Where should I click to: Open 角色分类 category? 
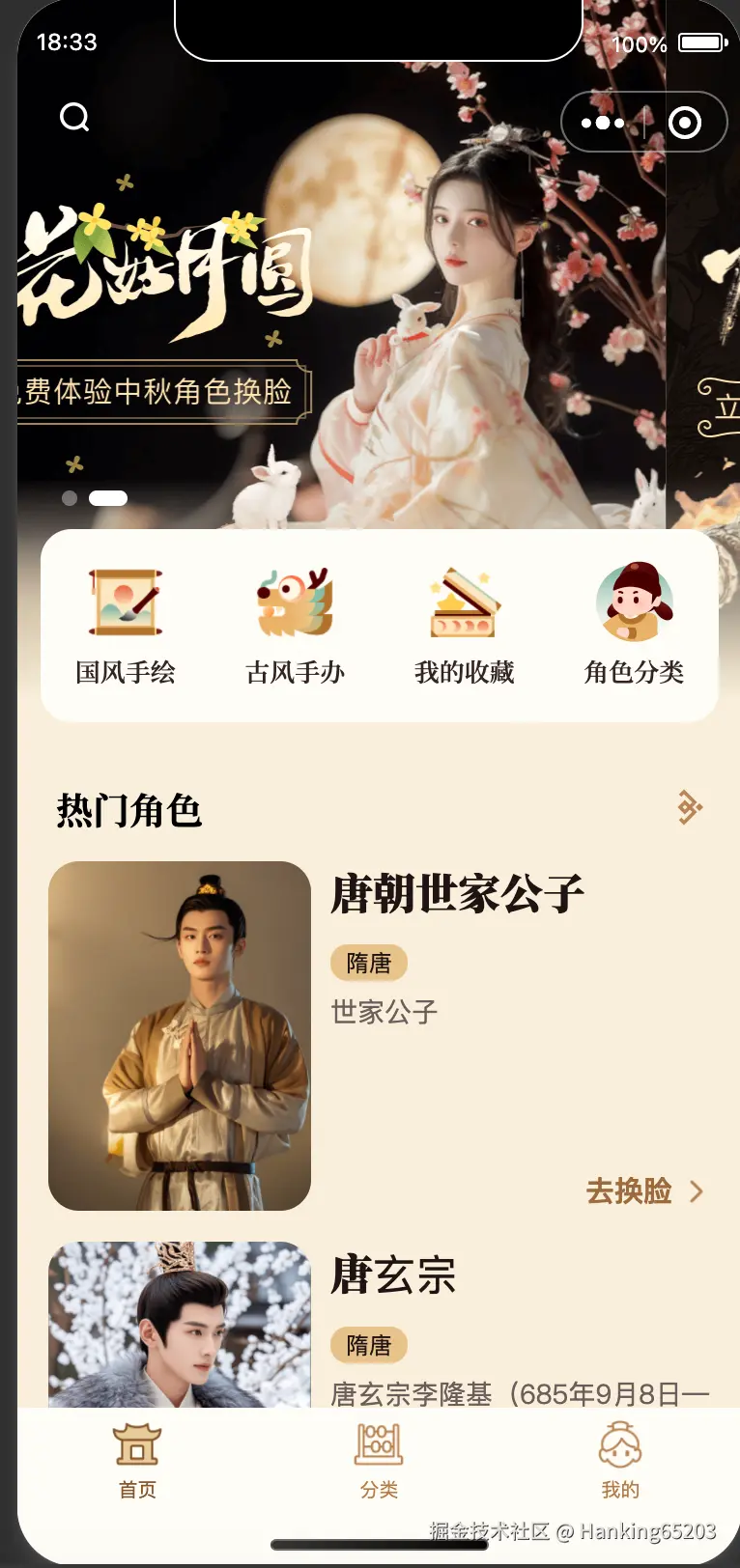634,627
